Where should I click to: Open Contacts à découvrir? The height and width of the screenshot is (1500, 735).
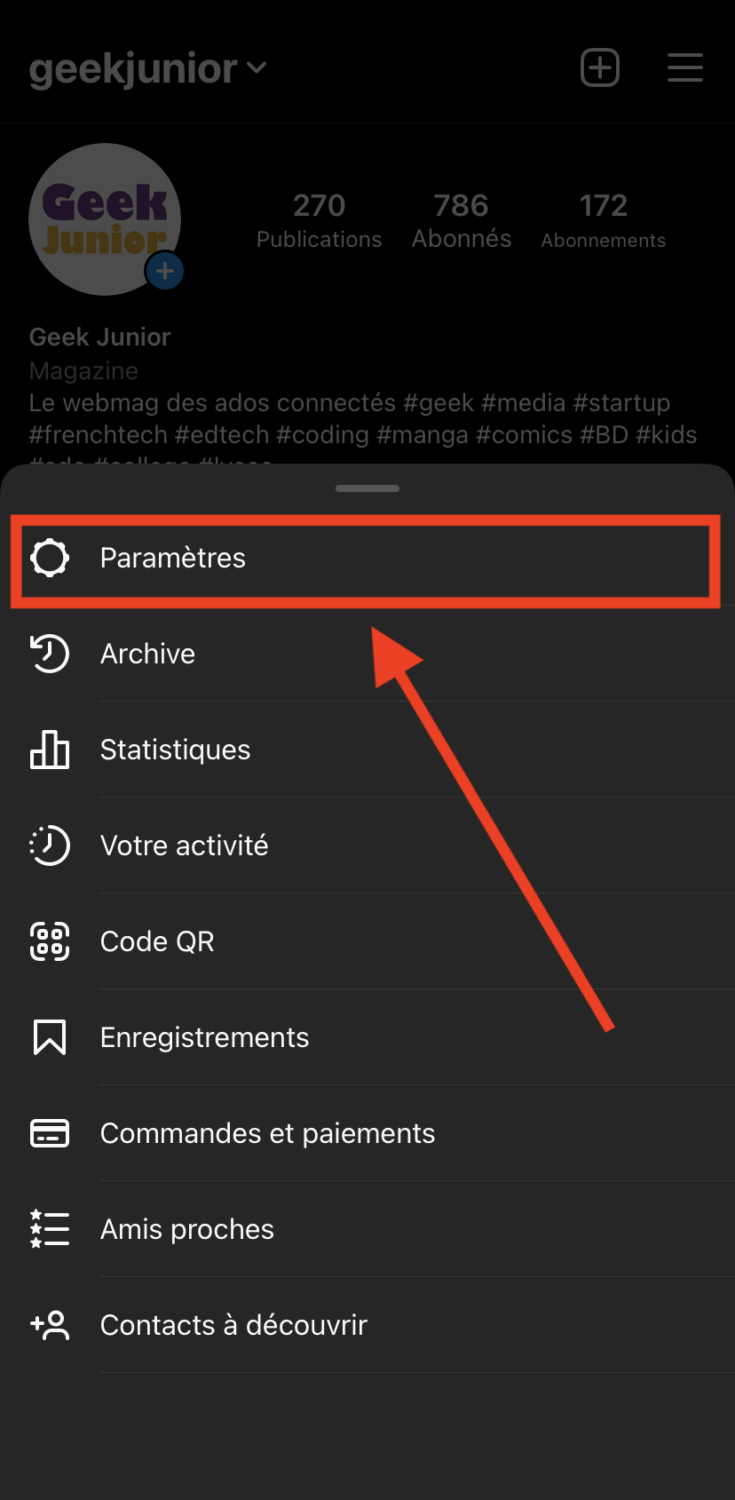point(233,1326)
